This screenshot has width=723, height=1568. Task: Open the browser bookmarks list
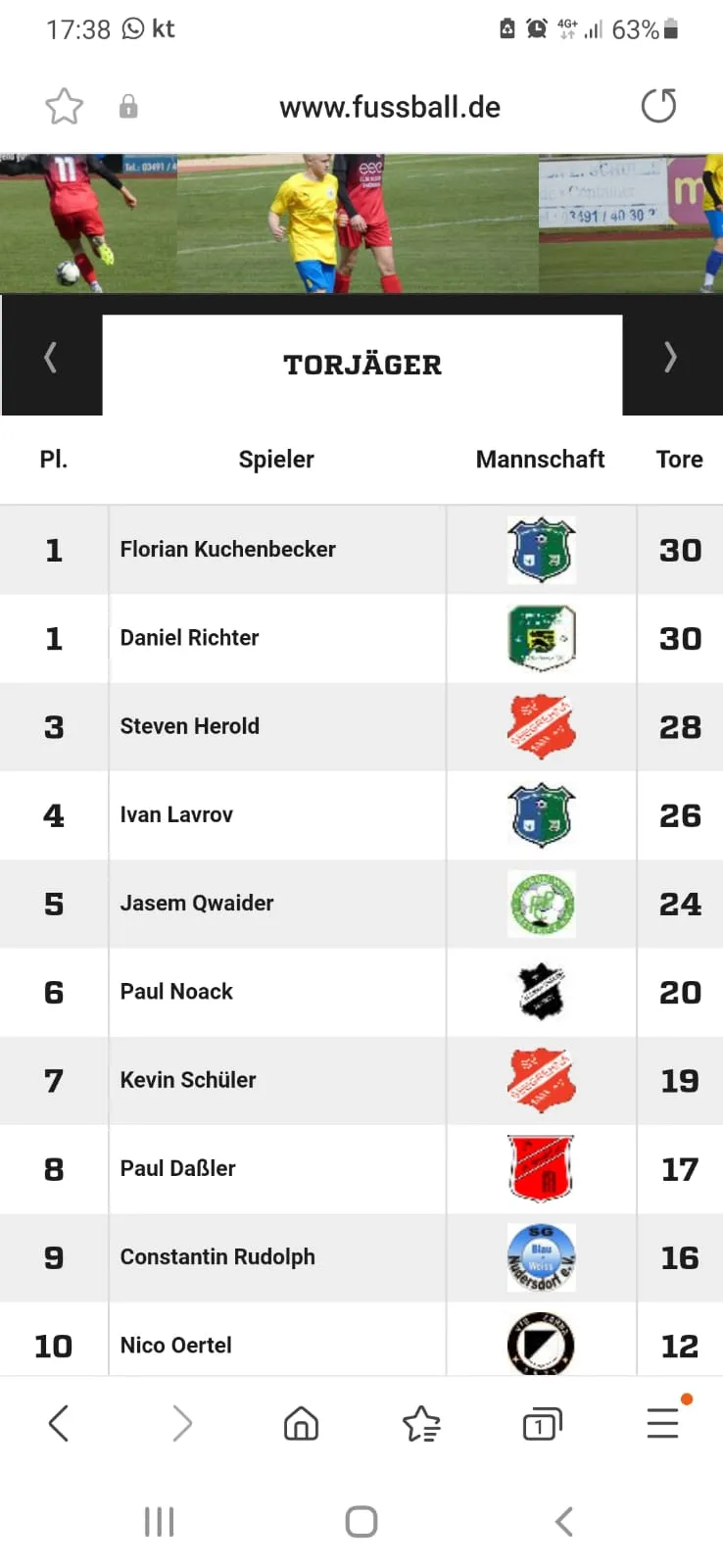421,1423
